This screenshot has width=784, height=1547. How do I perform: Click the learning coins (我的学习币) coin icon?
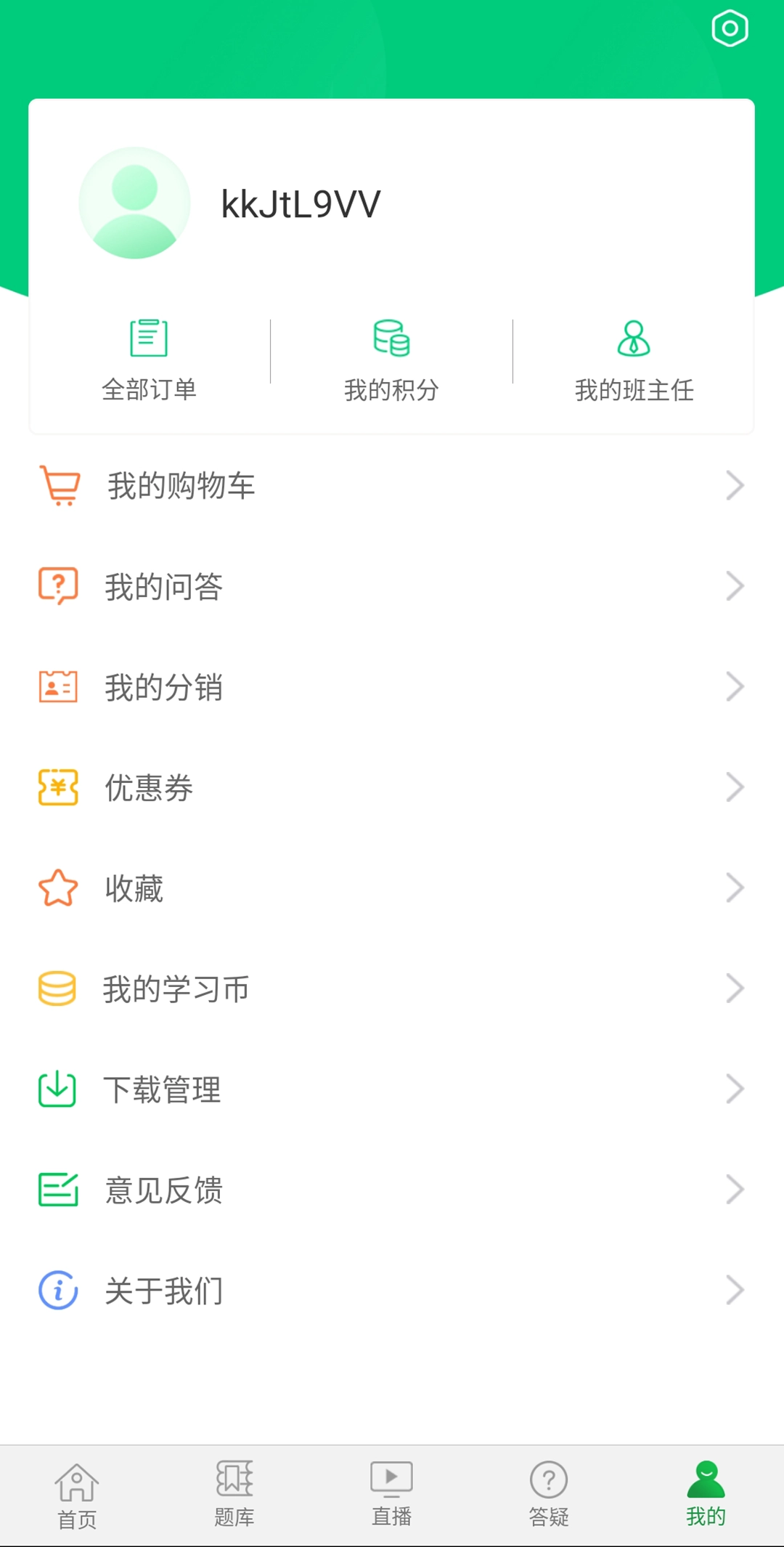[58, 988]
